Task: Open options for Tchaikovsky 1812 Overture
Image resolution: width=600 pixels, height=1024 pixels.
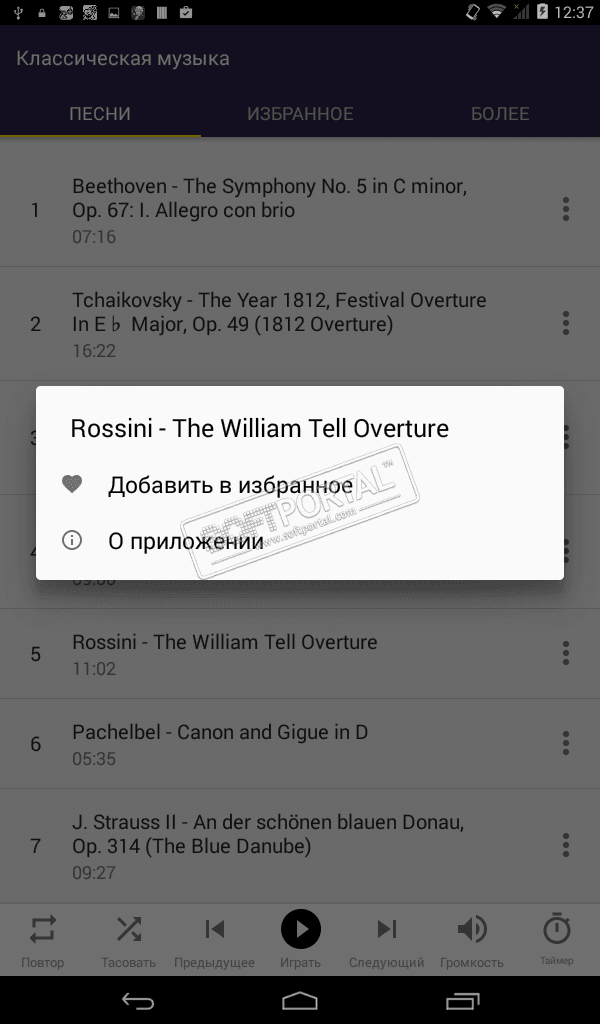Action: coord(566,323)
